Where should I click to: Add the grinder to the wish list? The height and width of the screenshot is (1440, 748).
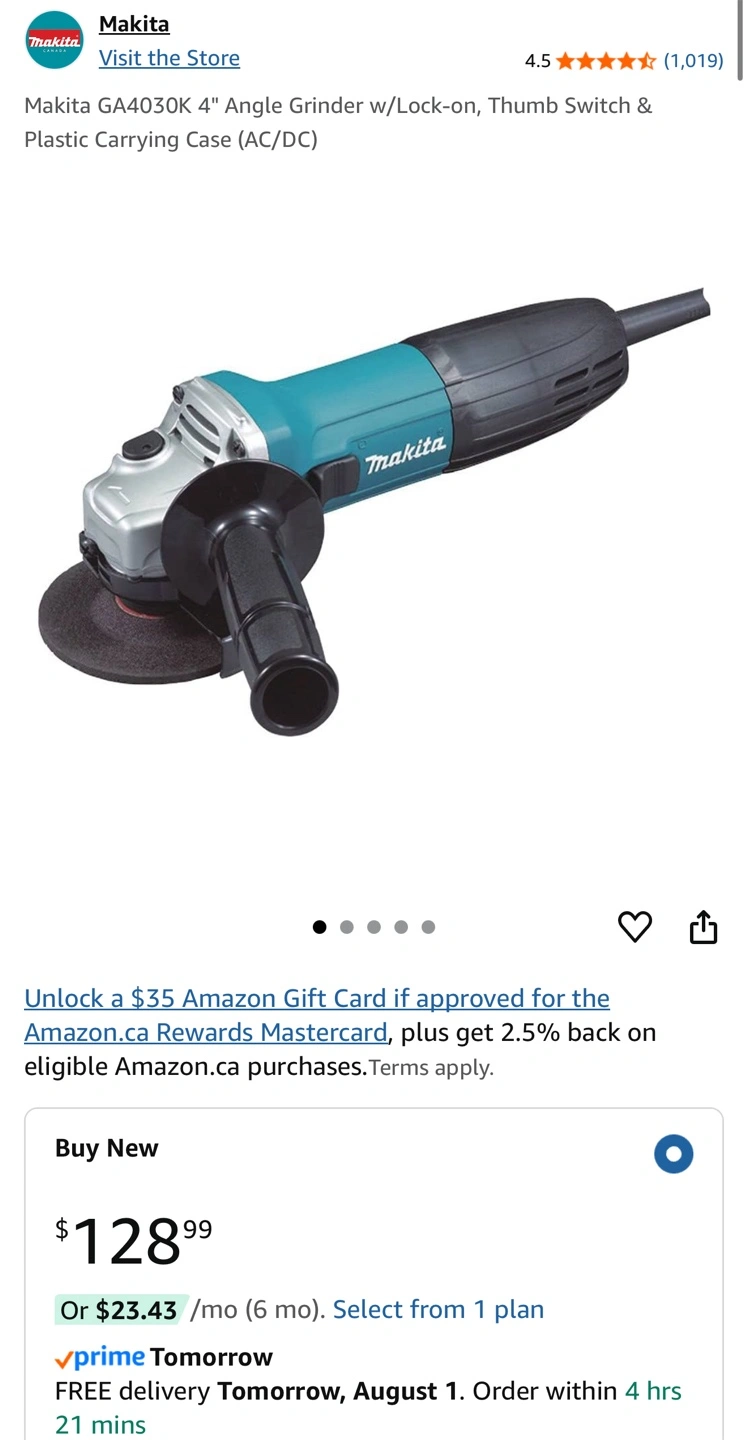point(635,927)
